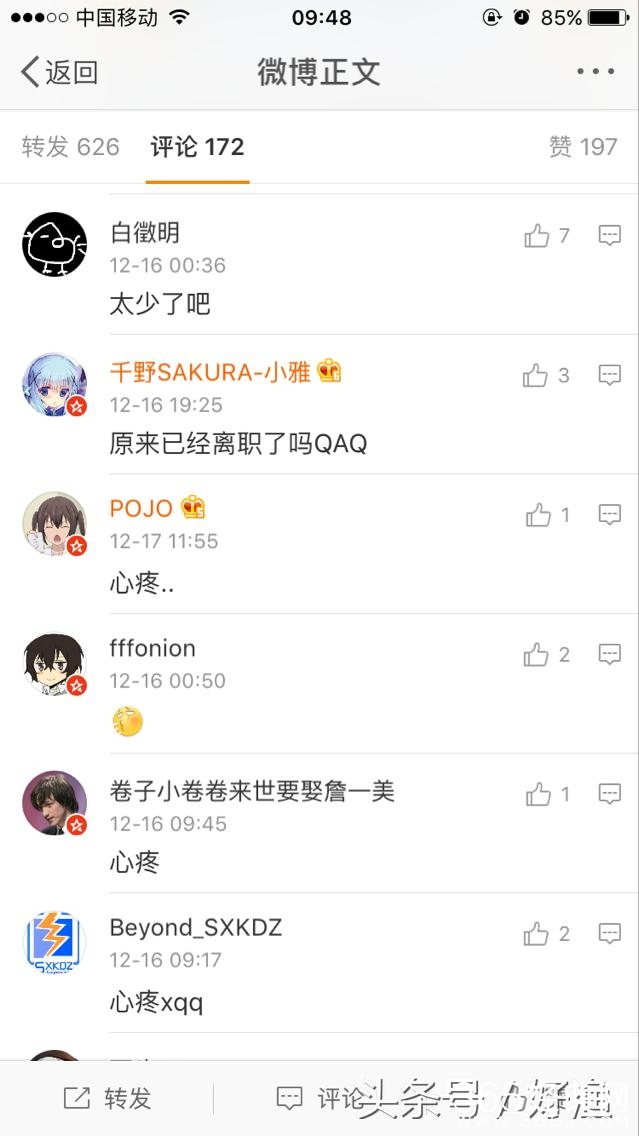The height and width of the screenshot is (1136, 639).
Task: Open 卷子小卷卷来世要娶詹一美's profile avatar
Action: (x=55, y=802)
